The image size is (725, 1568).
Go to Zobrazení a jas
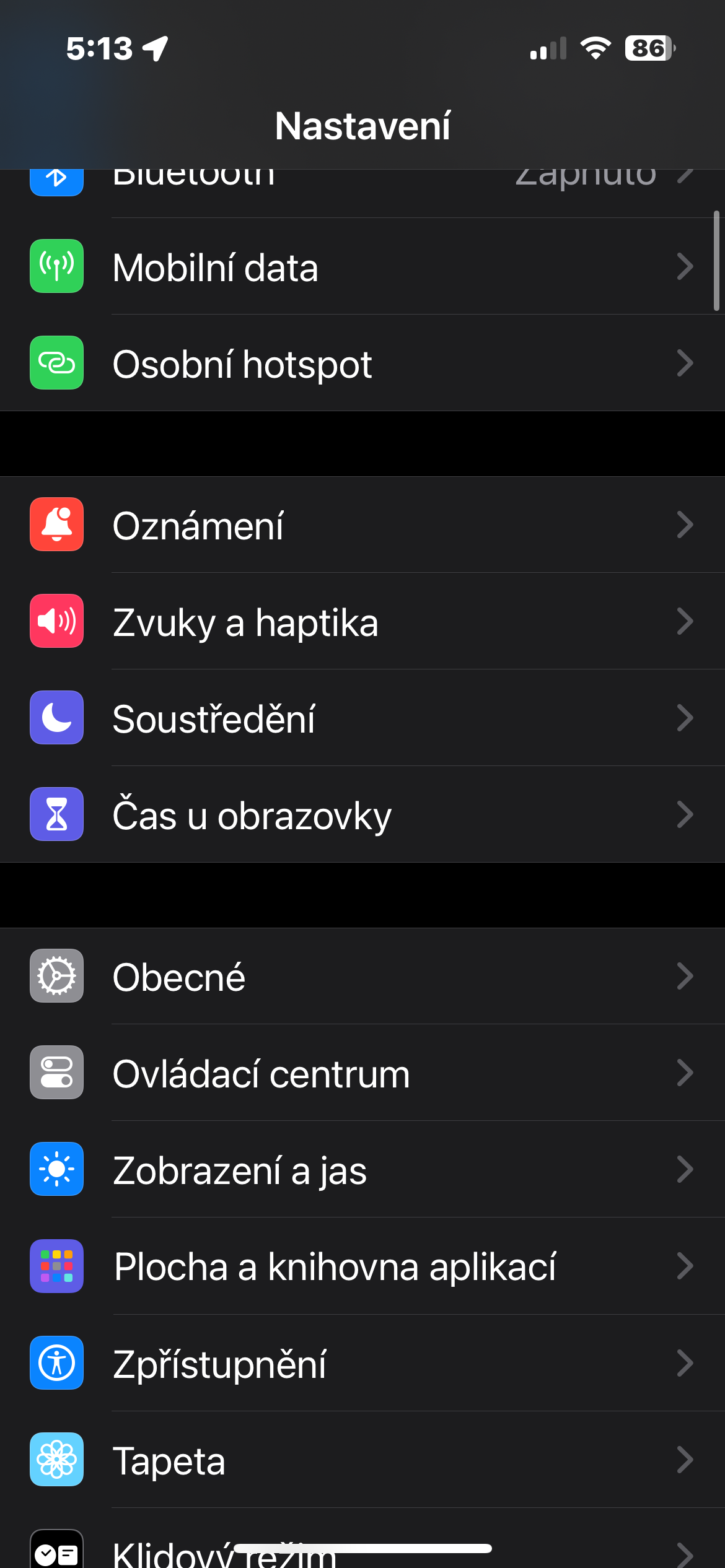pos(362,1170)
